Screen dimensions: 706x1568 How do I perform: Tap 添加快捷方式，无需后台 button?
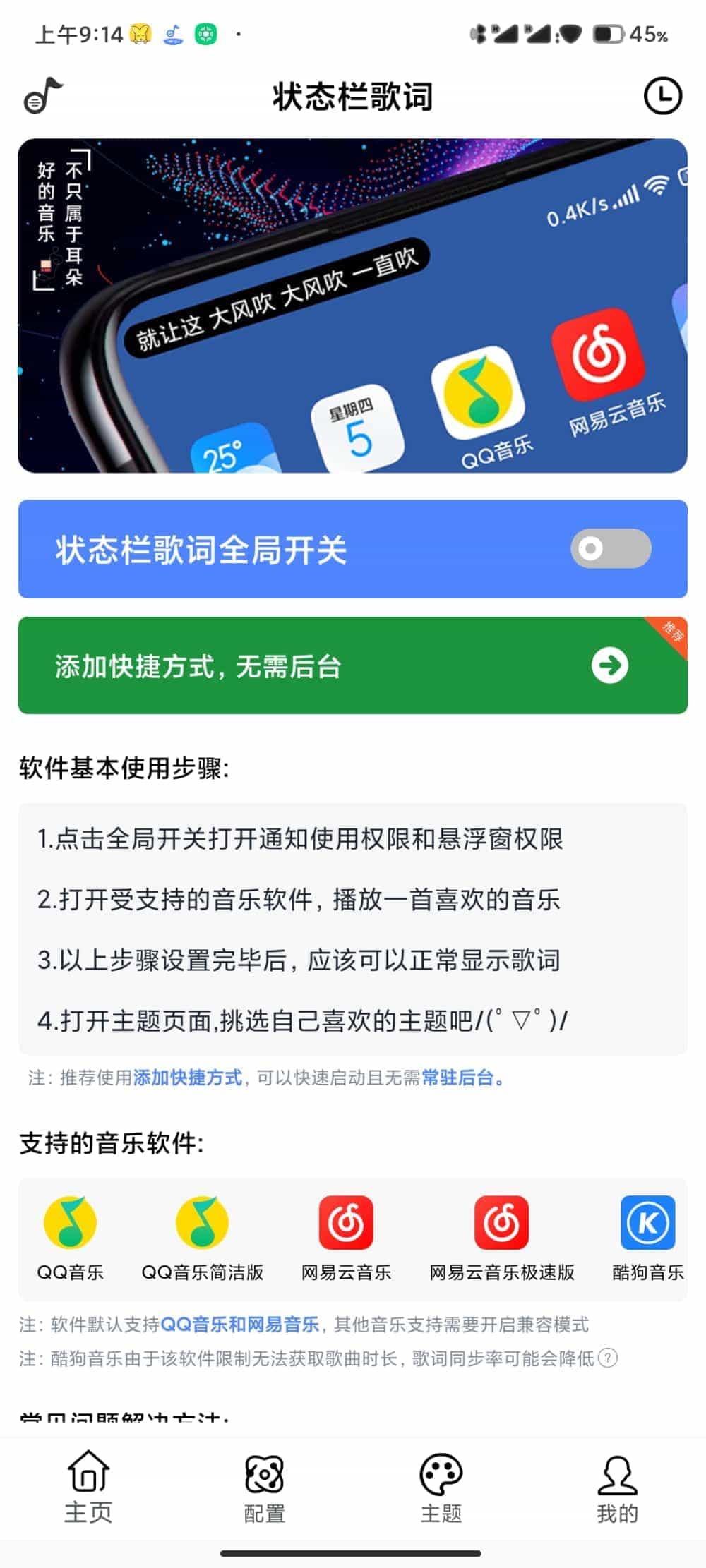352,665
